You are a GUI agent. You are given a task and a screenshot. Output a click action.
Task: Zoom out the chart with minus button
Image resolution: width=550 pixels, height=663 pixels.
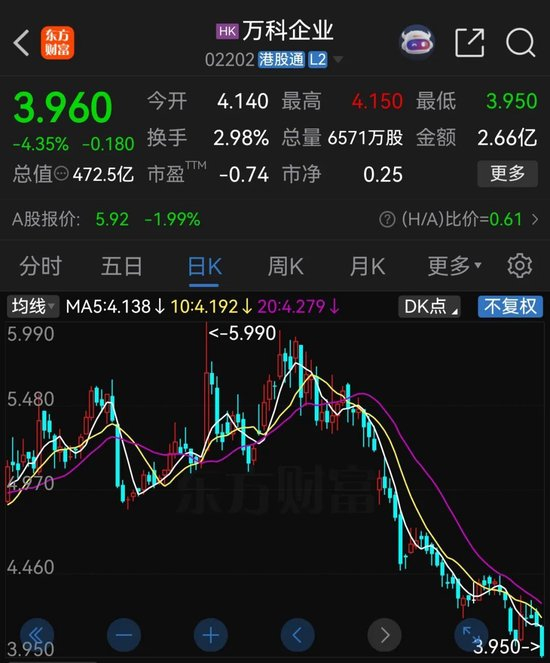coord(124,635)
